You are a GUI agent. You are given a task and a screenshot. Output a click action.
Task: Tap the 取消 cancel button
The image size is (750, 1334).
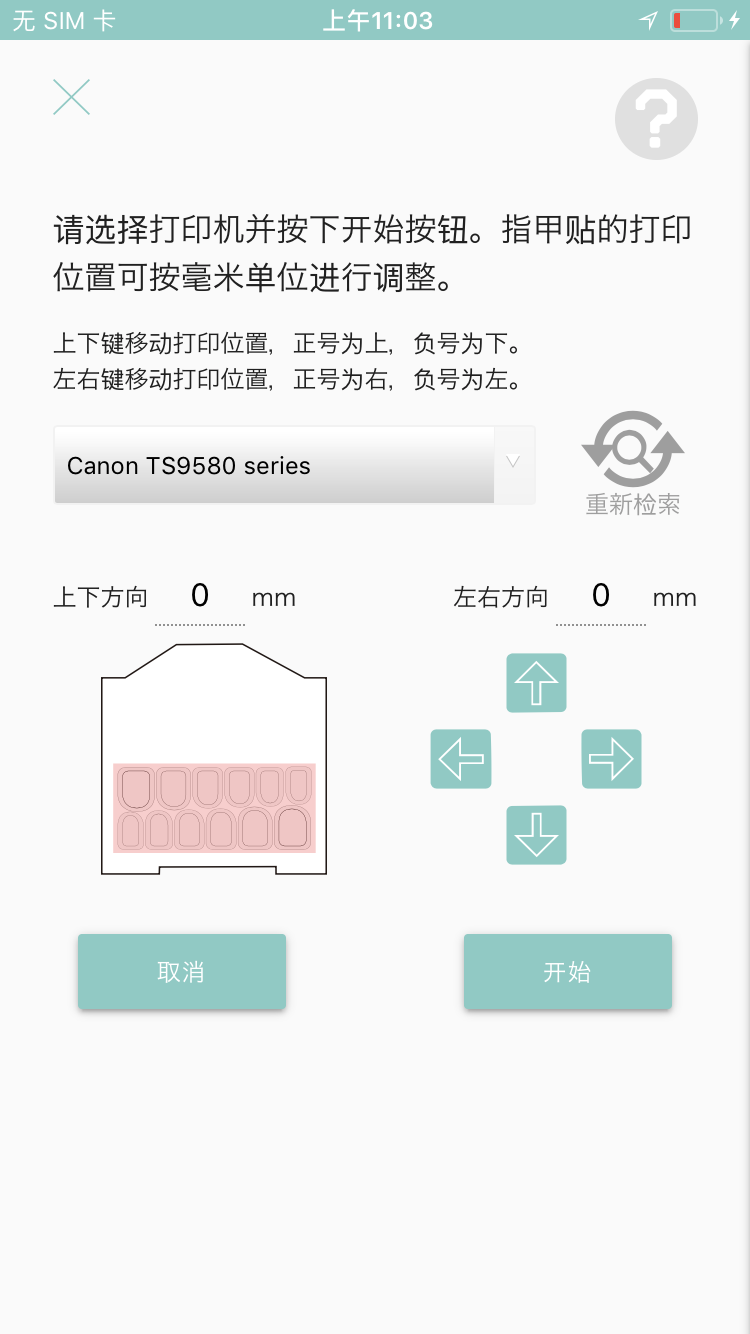pos(182,972)
